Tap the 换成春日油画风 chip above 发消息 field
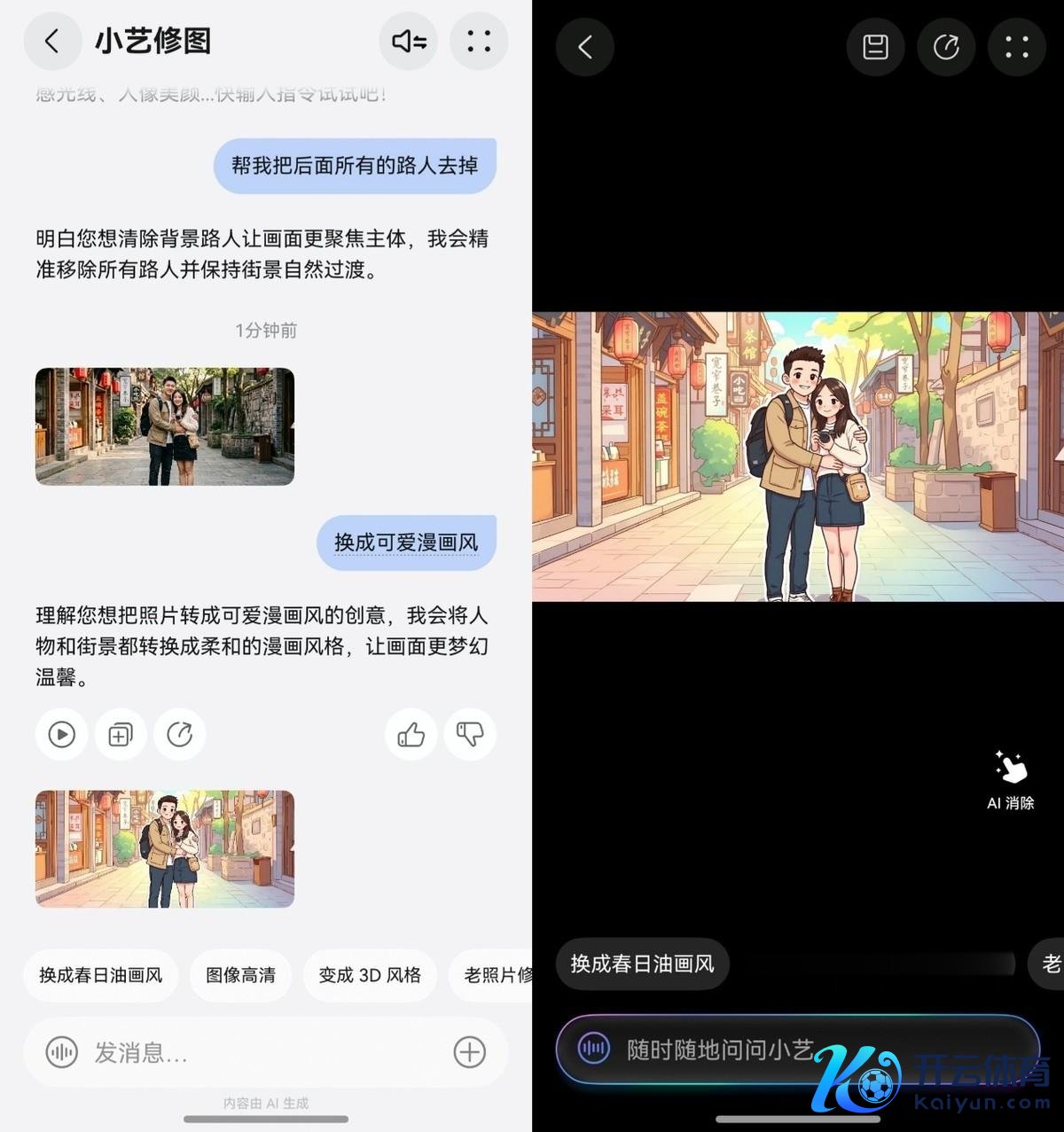Viewport: 1064px width, 1132px height. tap(101, 975)
